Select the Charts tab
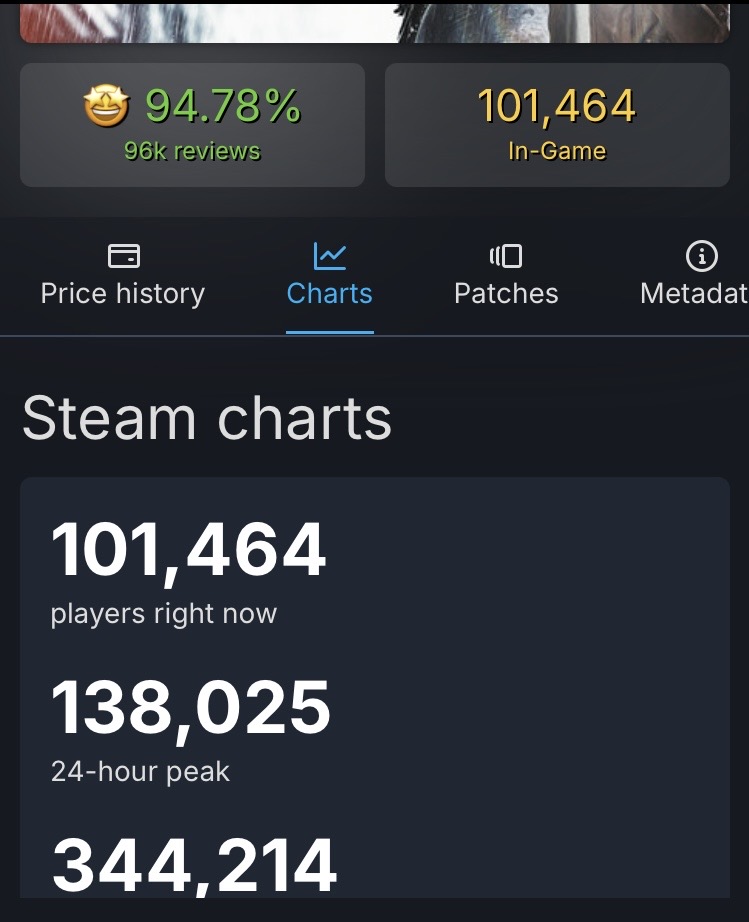Viewport: 749px width, 922px height. click(x=329, y=276)
